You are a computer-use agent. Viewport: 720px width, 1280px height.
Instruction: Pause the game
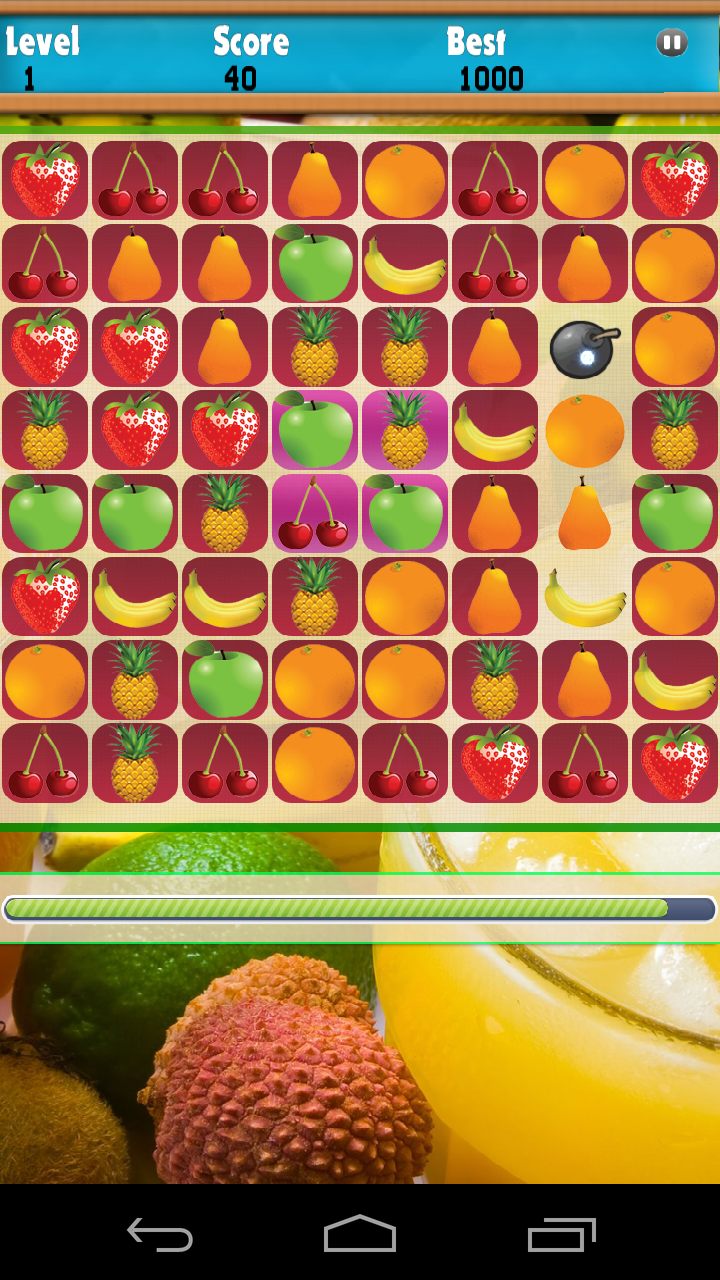coord(671,42)
